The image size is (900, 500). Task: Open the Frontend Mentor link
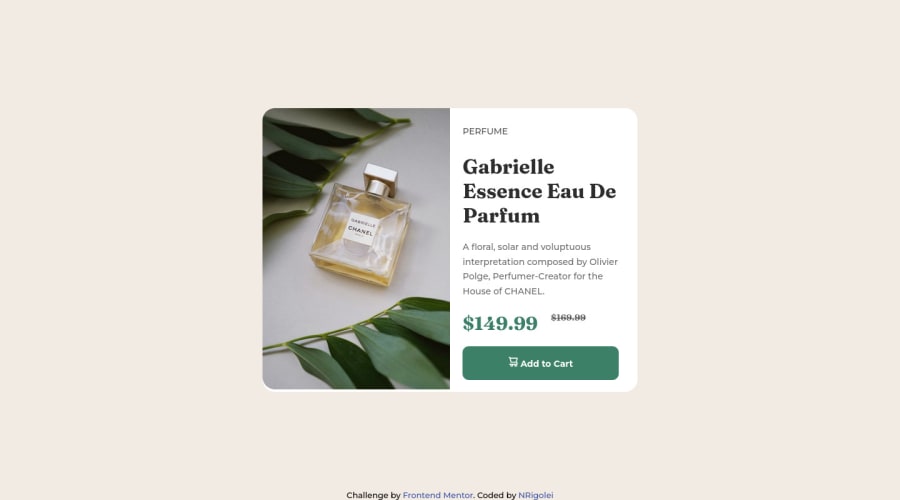[x=438, y=495]
